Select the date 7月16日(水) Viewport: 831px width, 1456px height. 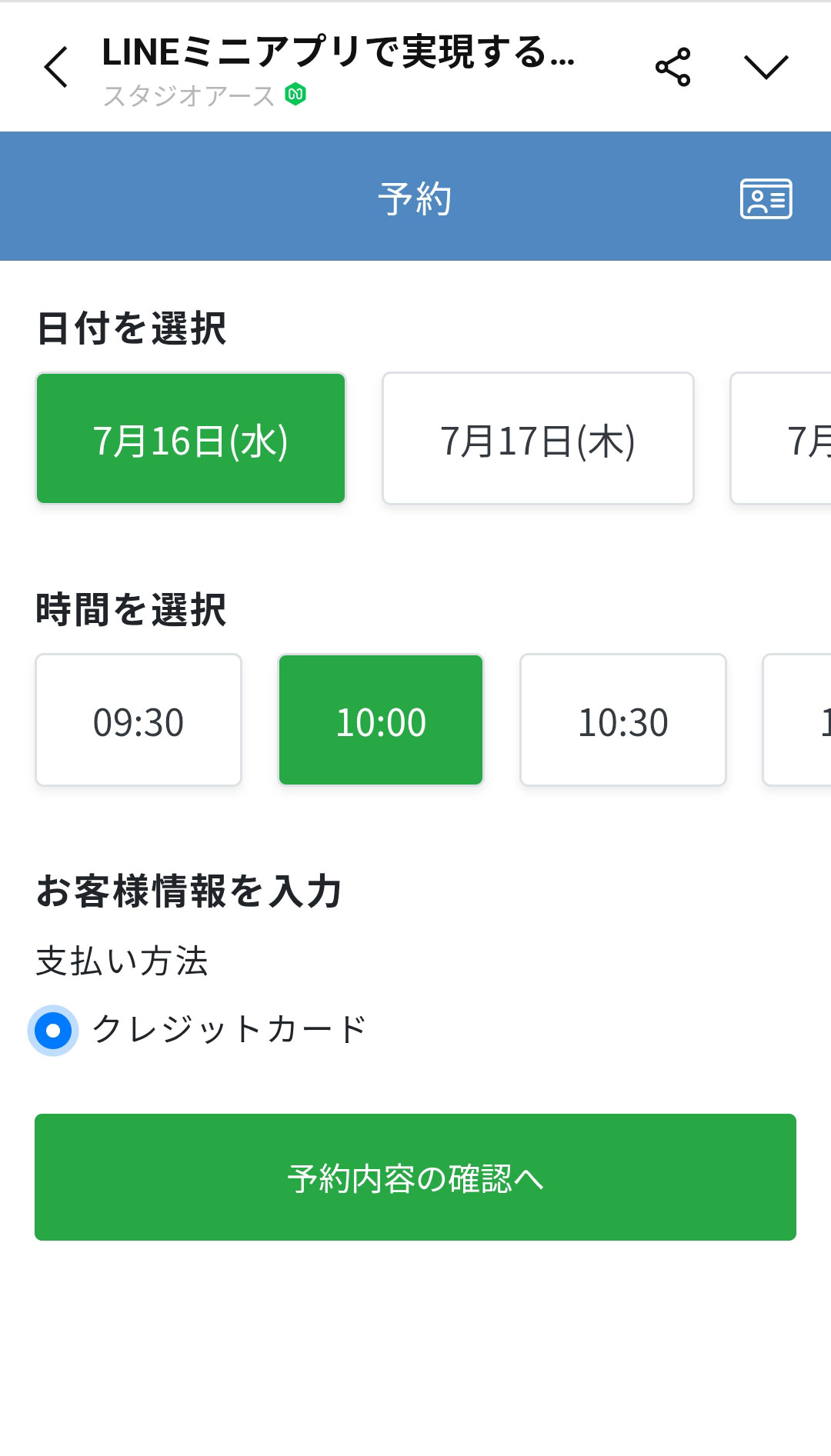tap(191, 438)
